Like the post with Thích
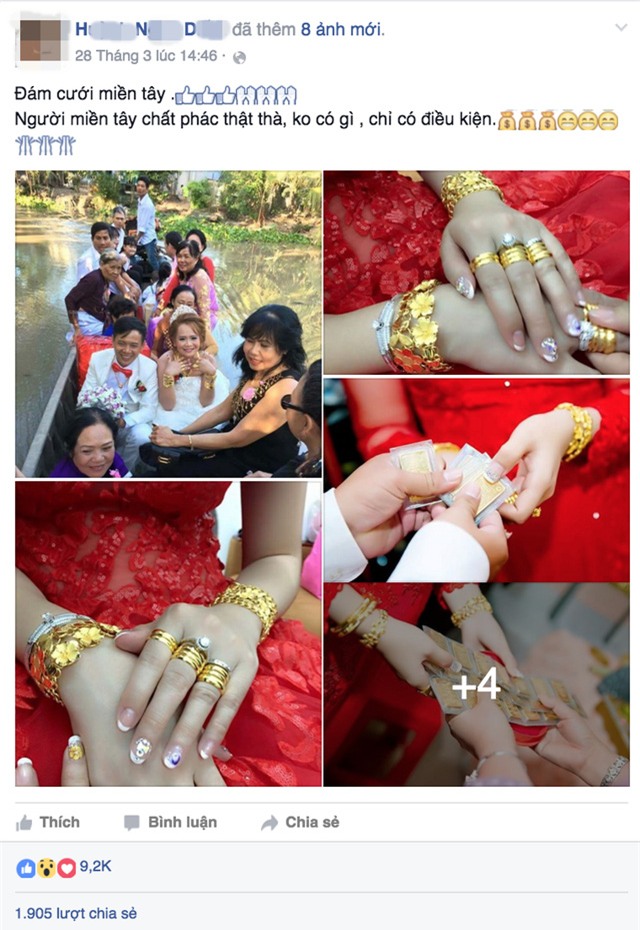The width and height of the screenshot is (640, 930). (x=48, y=822)
